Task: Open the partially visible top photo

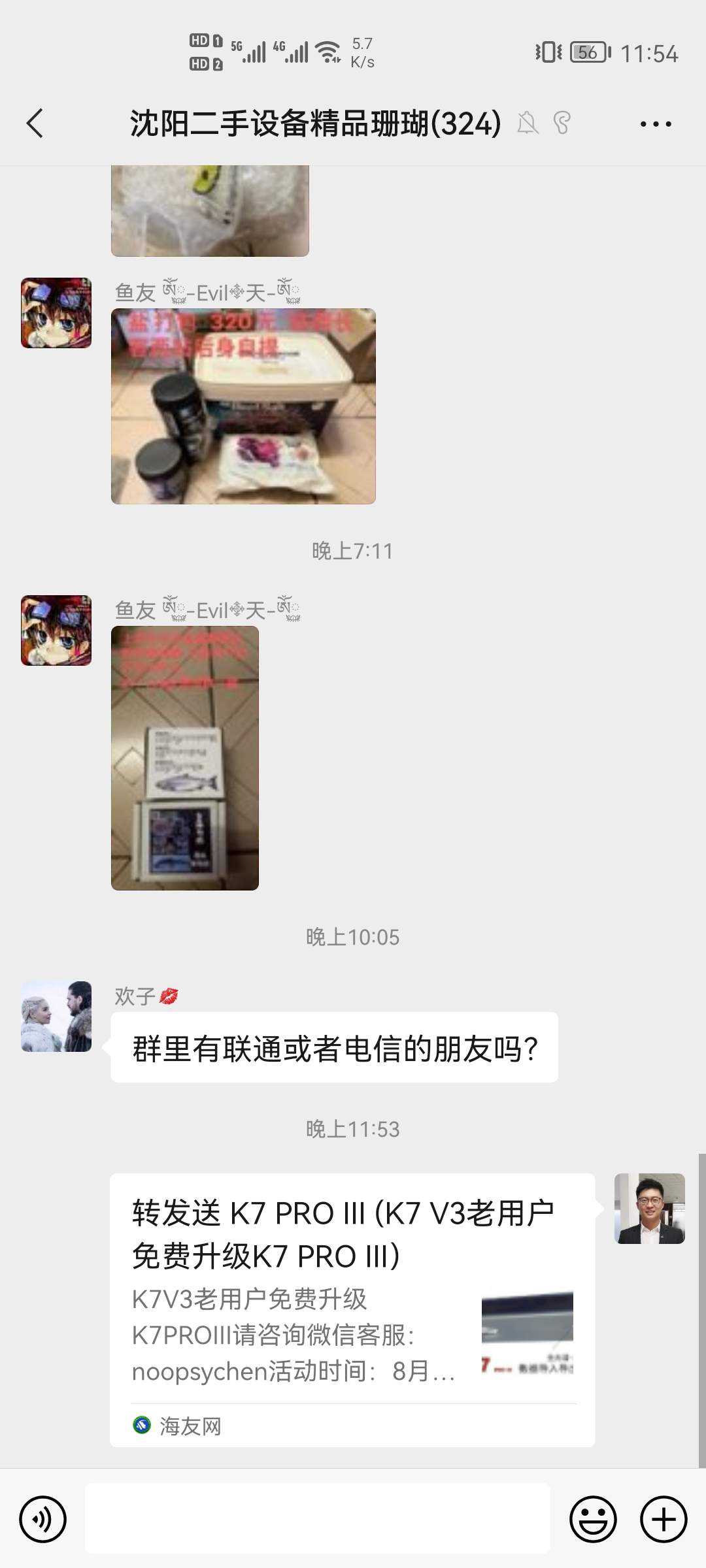Action: click(x=210, y=210)
